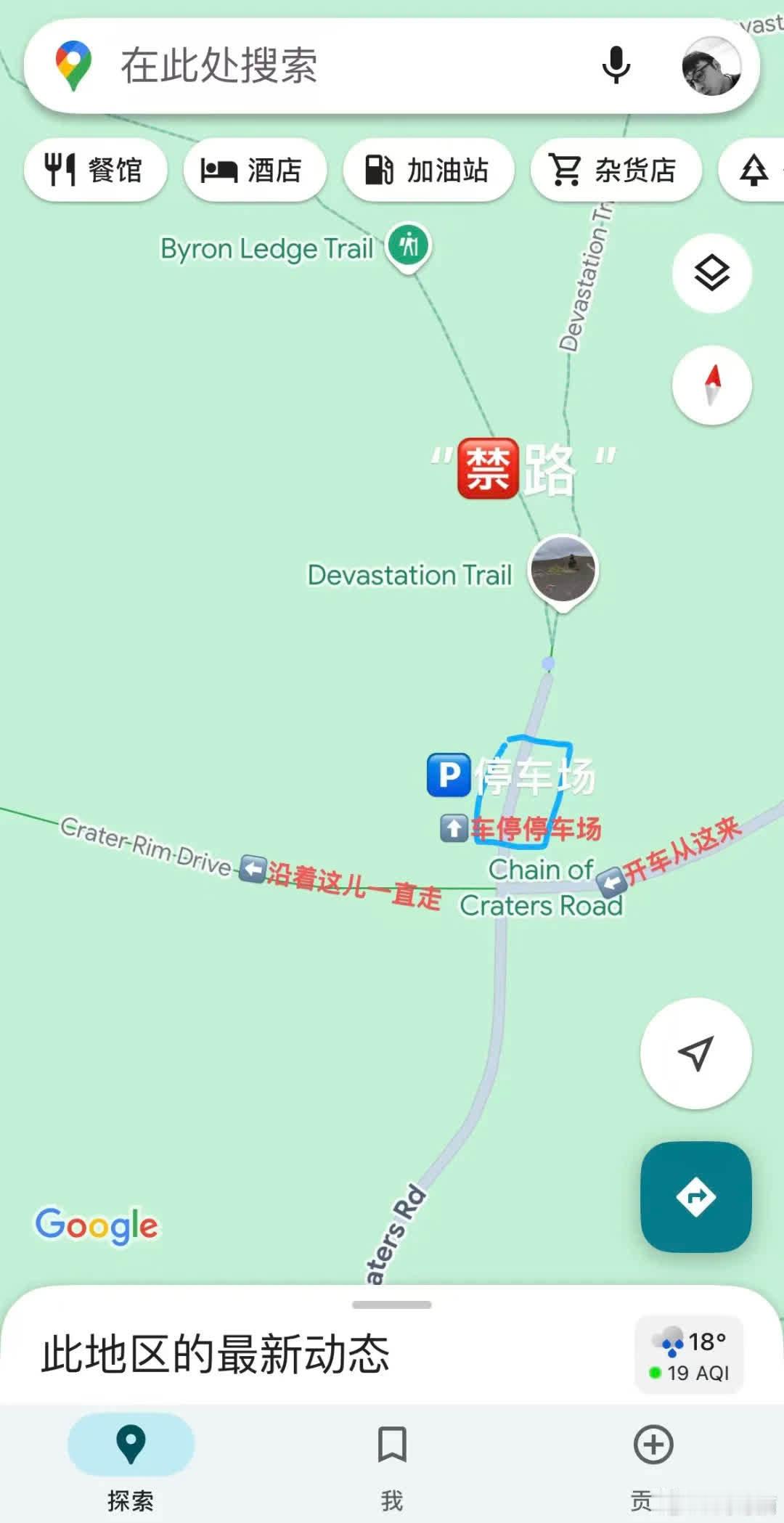
Task: Open the weather and AQI card
Action: (x=690, y=1355)
